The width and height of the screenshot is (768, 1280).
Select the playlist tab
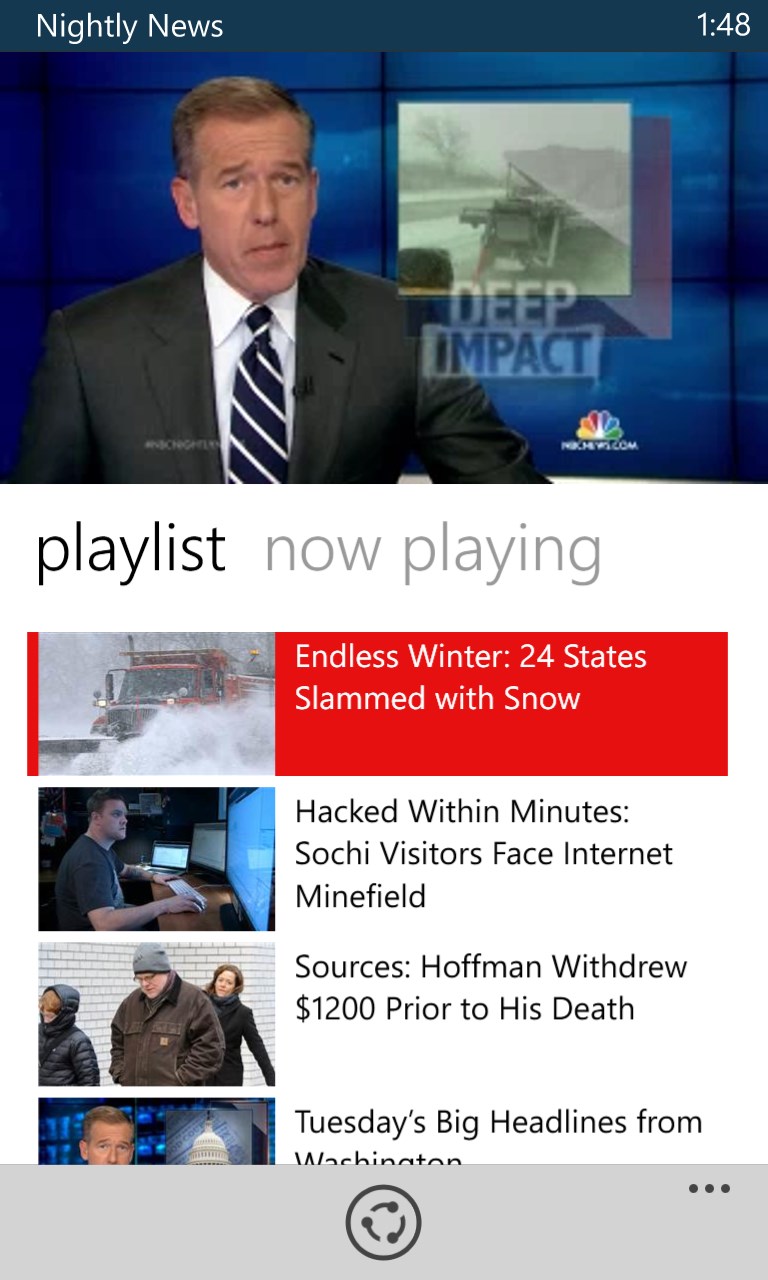point(130,550)
